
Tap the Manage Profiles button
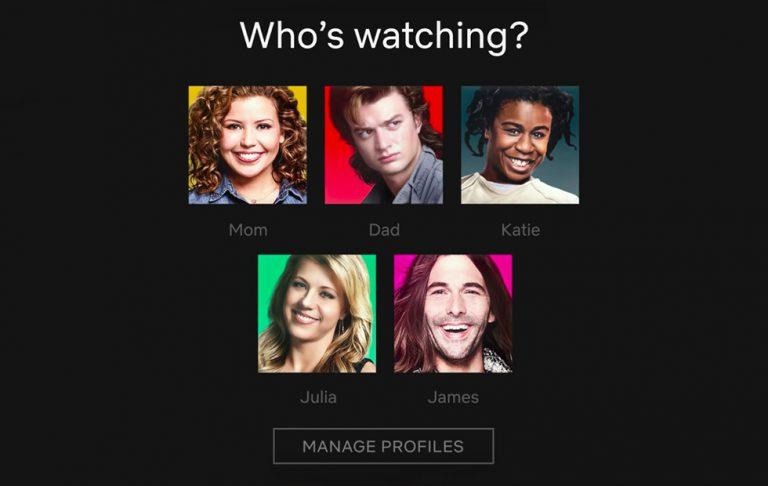(x=383, y=446)
